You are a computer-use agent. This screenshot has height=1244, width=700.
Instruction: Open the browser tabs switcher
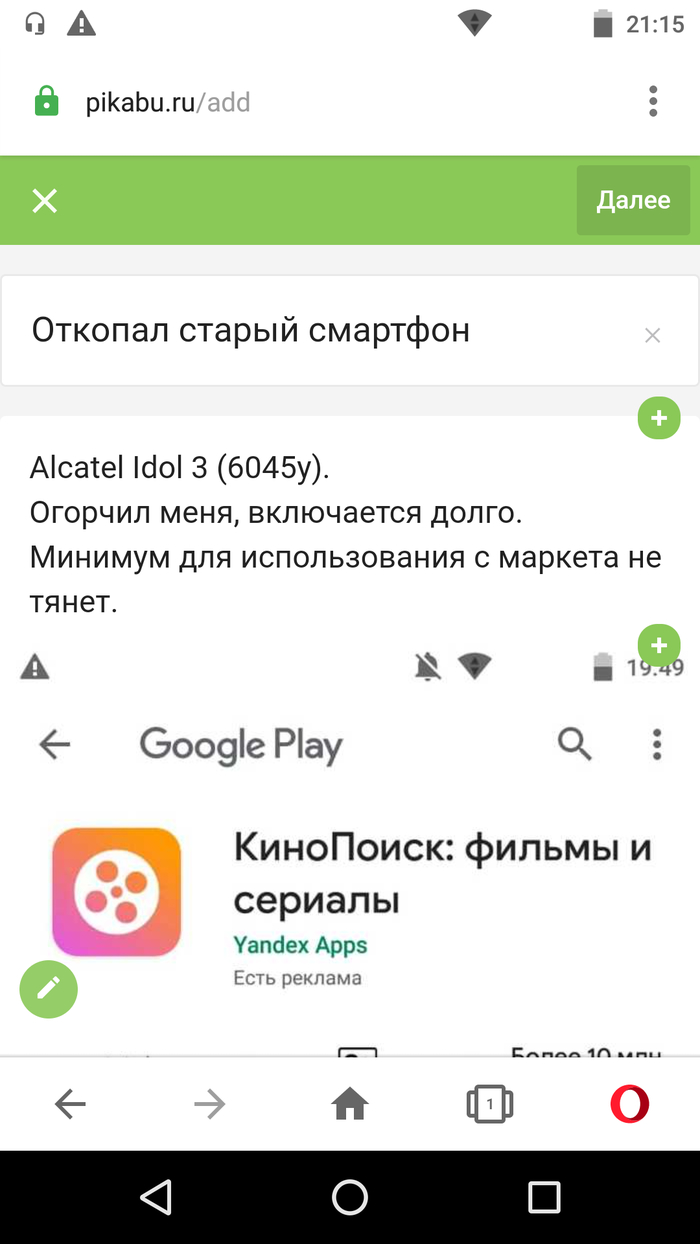coord(489,1104)
